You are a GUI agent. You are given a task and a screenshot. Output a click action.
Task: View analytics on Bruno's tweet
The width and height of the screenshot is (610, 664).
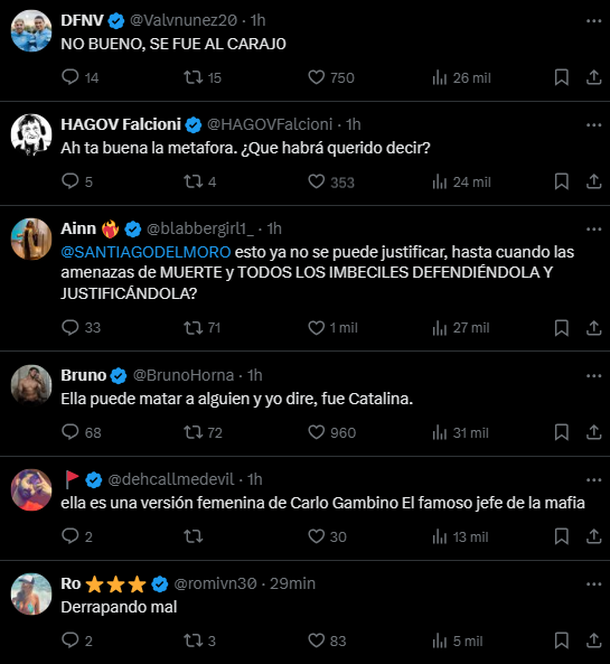tap(438, 432)
